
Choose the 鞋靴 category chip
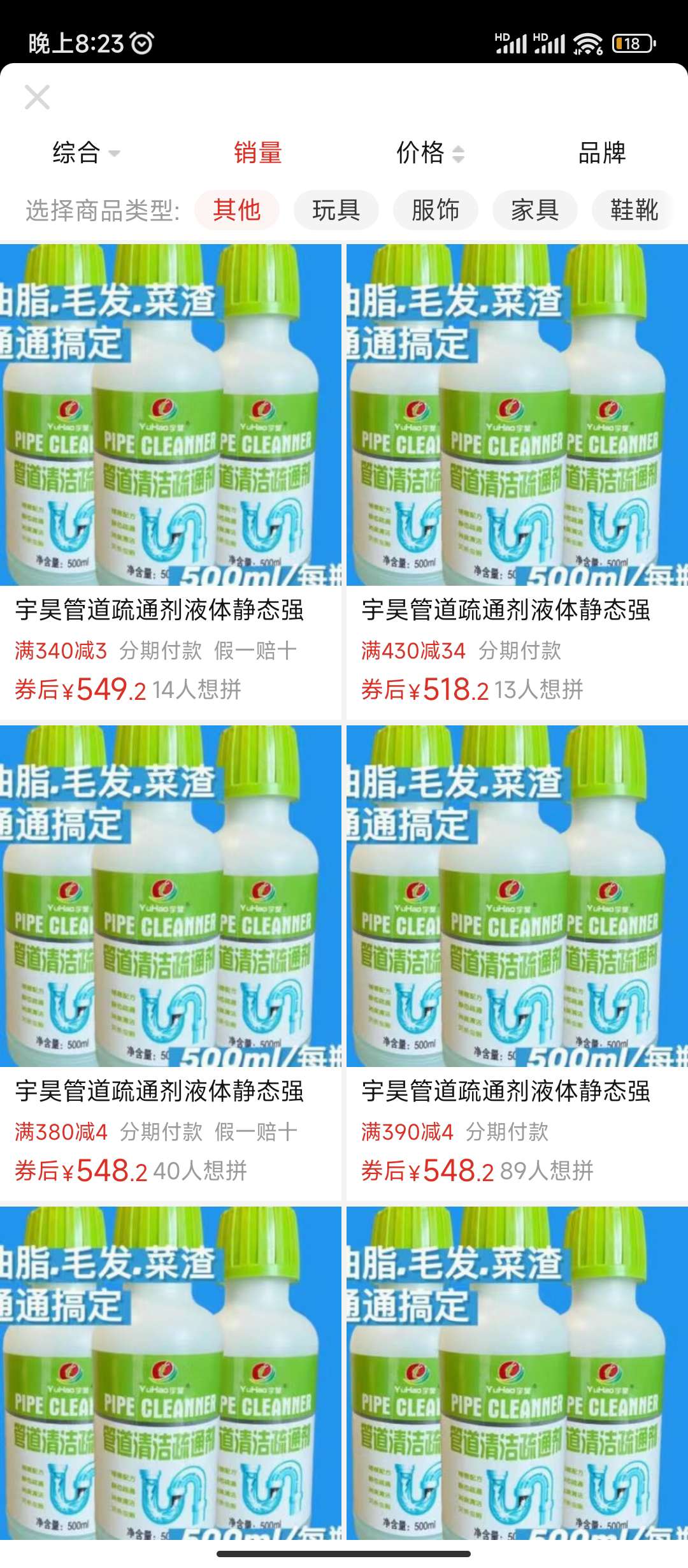633,210
